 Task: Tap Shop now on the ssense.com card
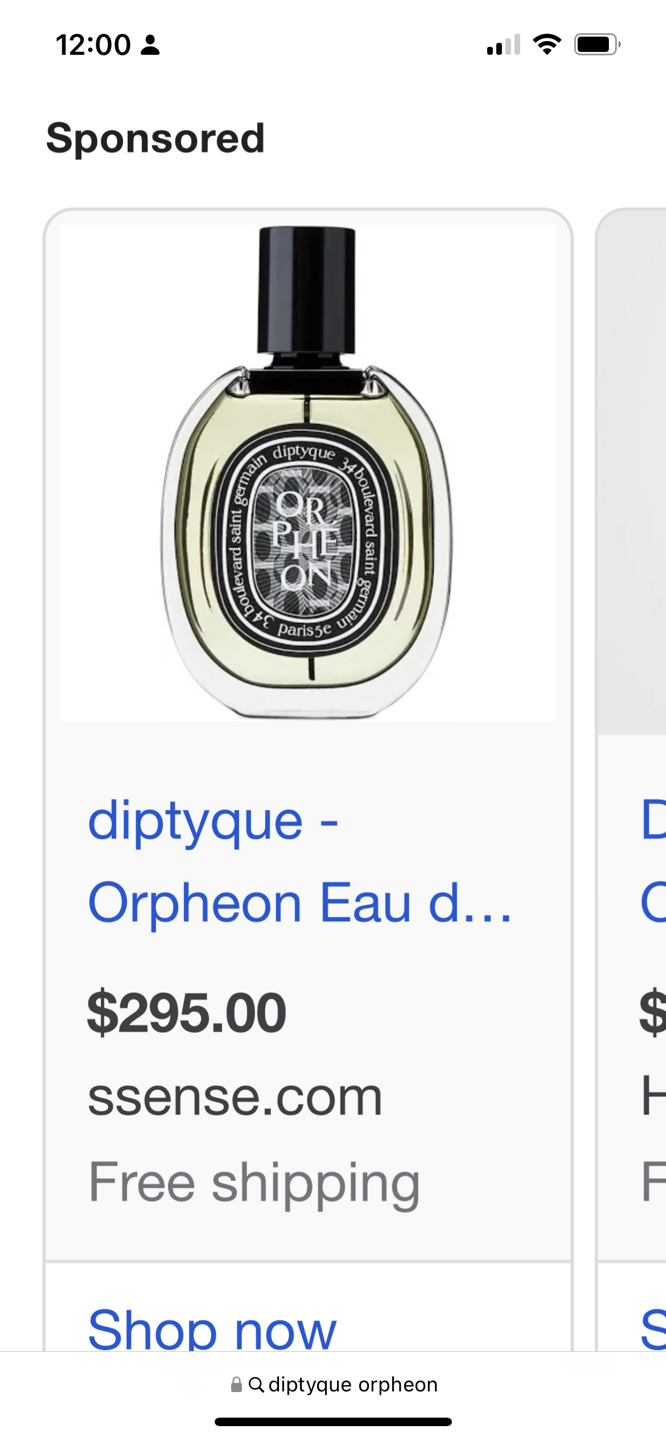[x=212, y=1327]
